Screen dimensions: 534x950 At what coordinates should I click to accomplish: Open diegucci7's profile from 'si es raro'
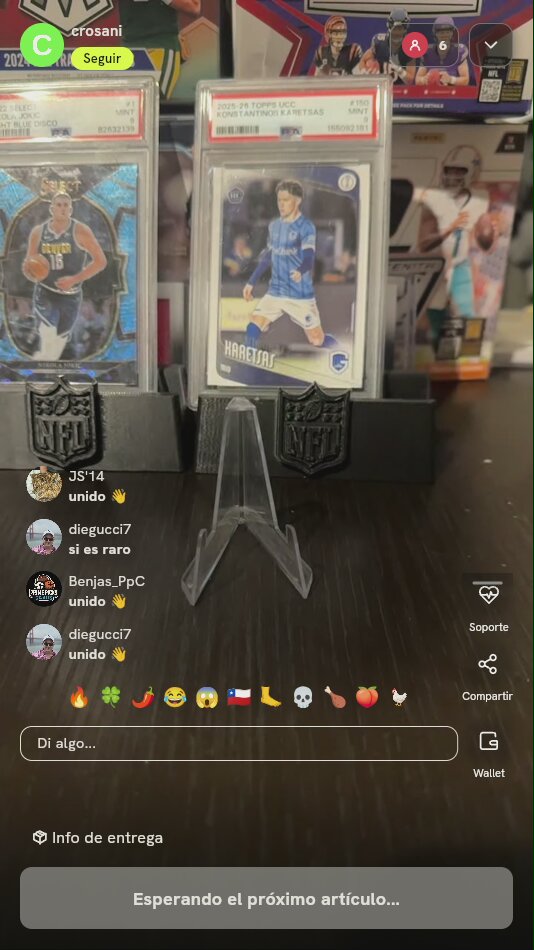tap(44, 537)
